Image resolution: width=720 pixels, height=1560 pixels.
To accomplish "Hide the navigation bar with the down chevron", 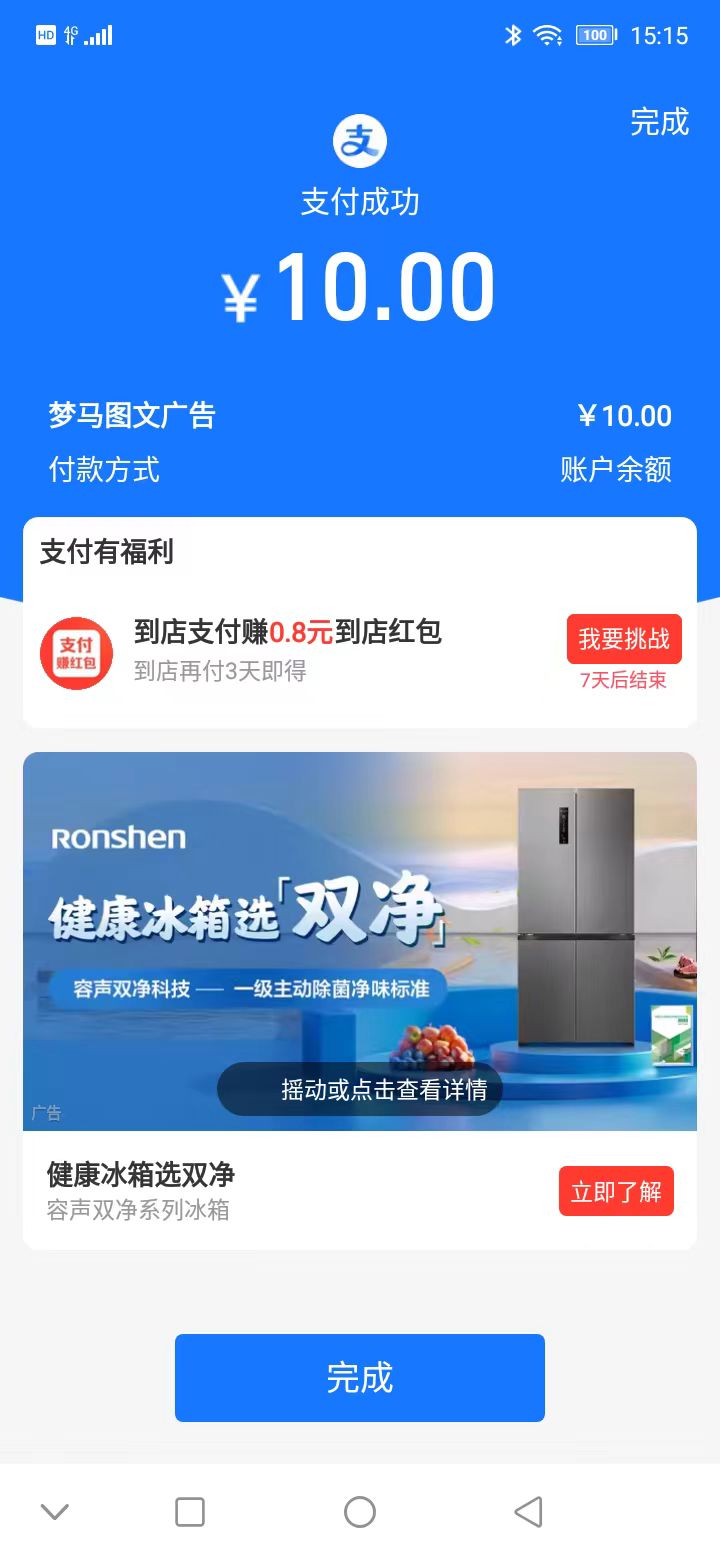I will (x=55, y=1511).
